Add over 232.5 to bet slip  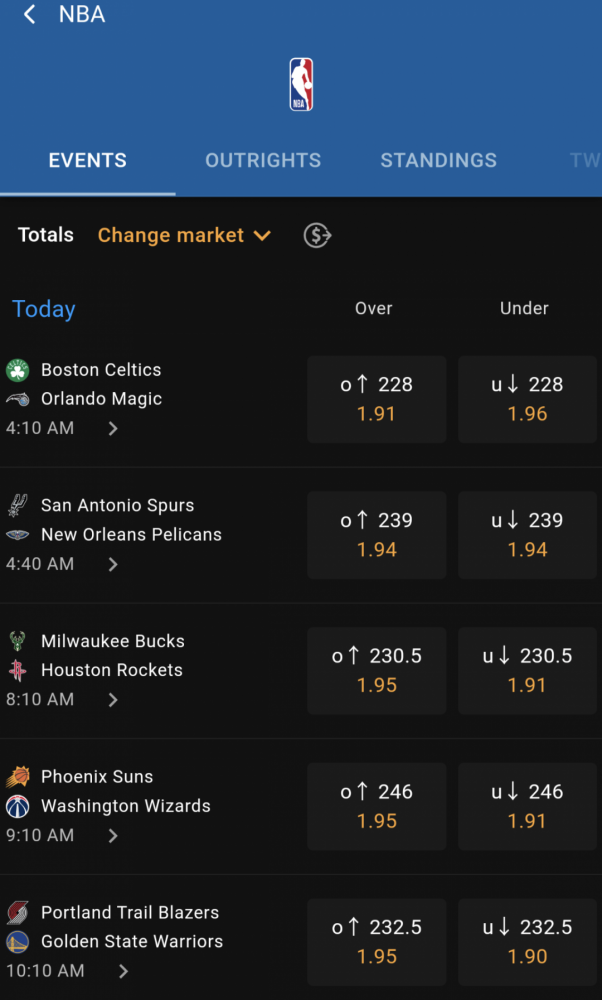[377, 943]
